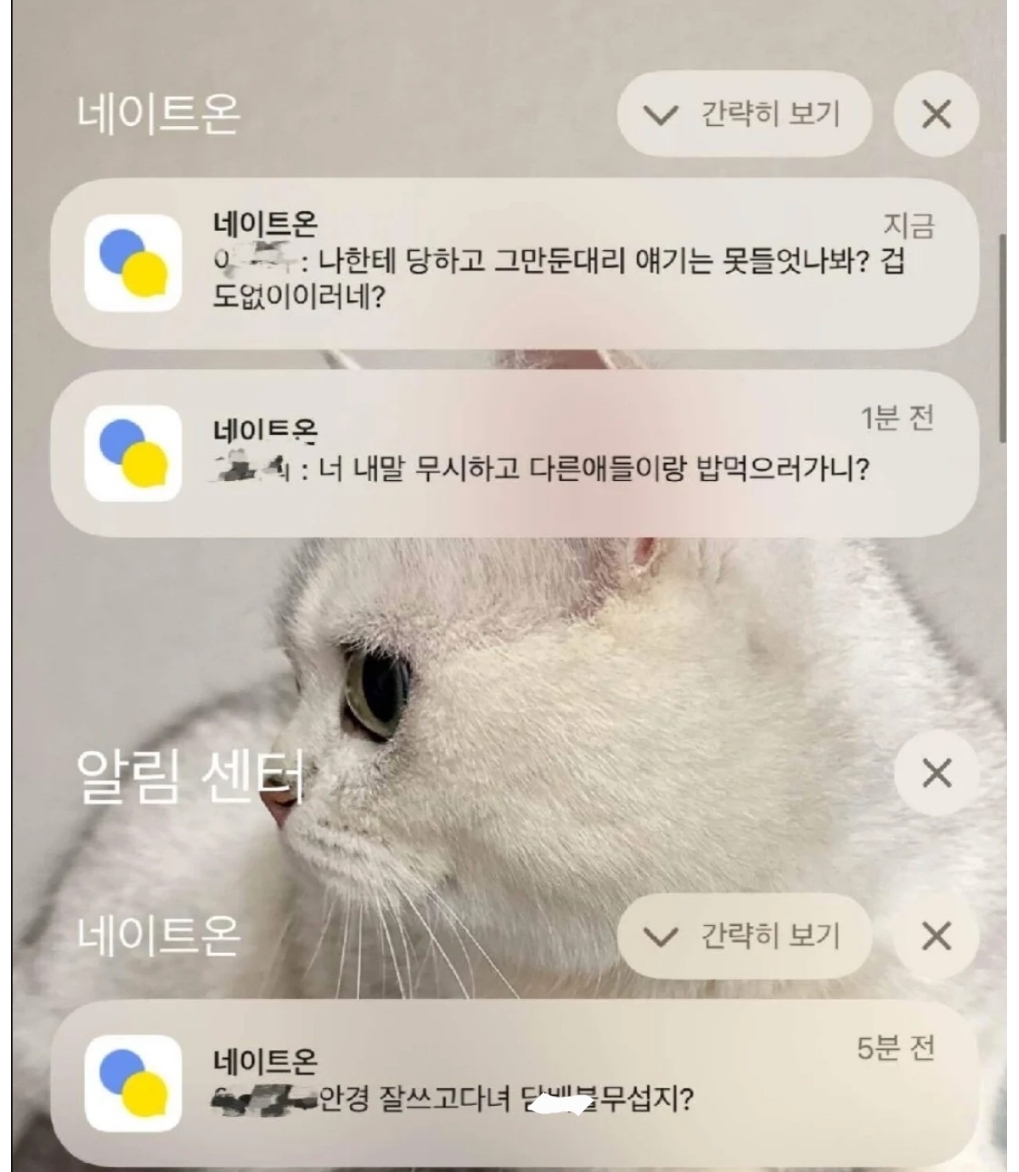Open the NateOn message from 1분 전
This screenshot has height=1172, width=1019.
click(x=515, y=453)
